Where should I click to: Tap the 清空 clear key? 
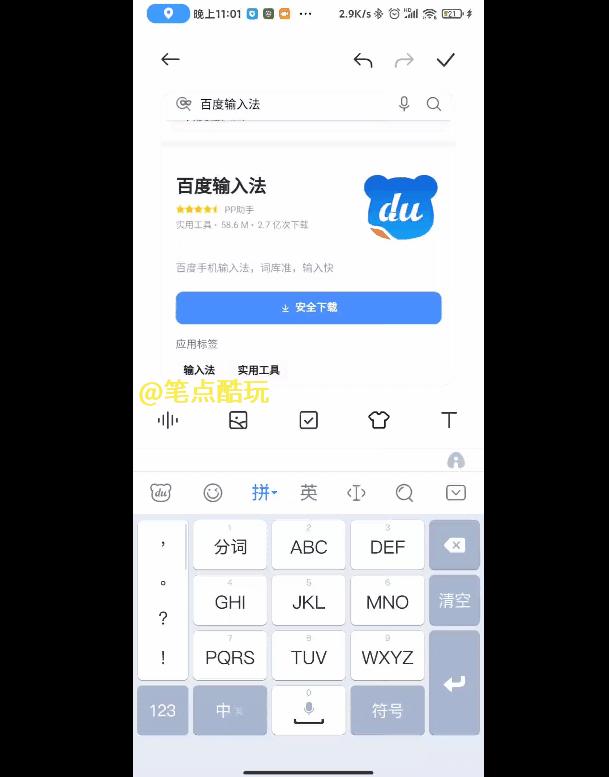454,600
